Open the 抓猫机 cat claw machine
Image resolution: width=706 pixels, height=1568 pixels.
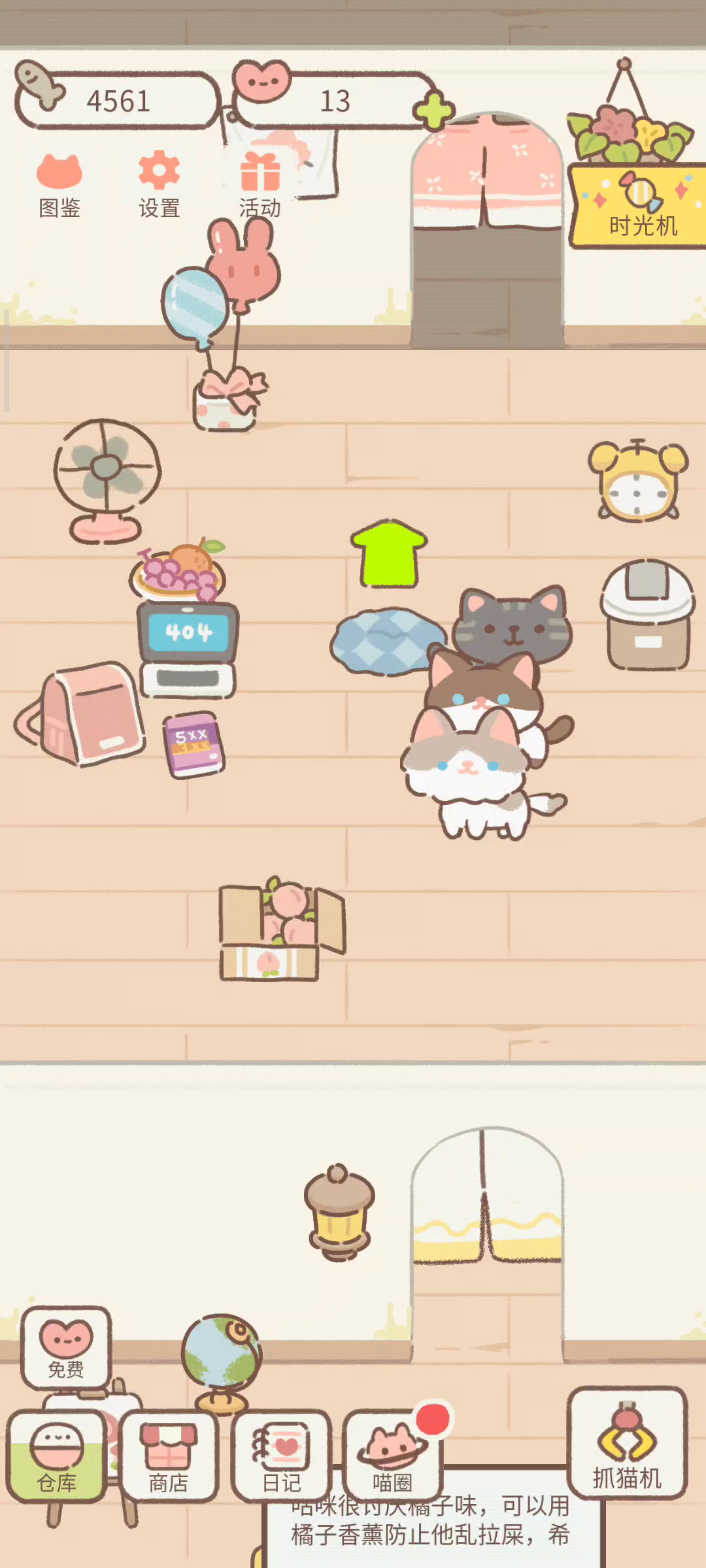627,1443
